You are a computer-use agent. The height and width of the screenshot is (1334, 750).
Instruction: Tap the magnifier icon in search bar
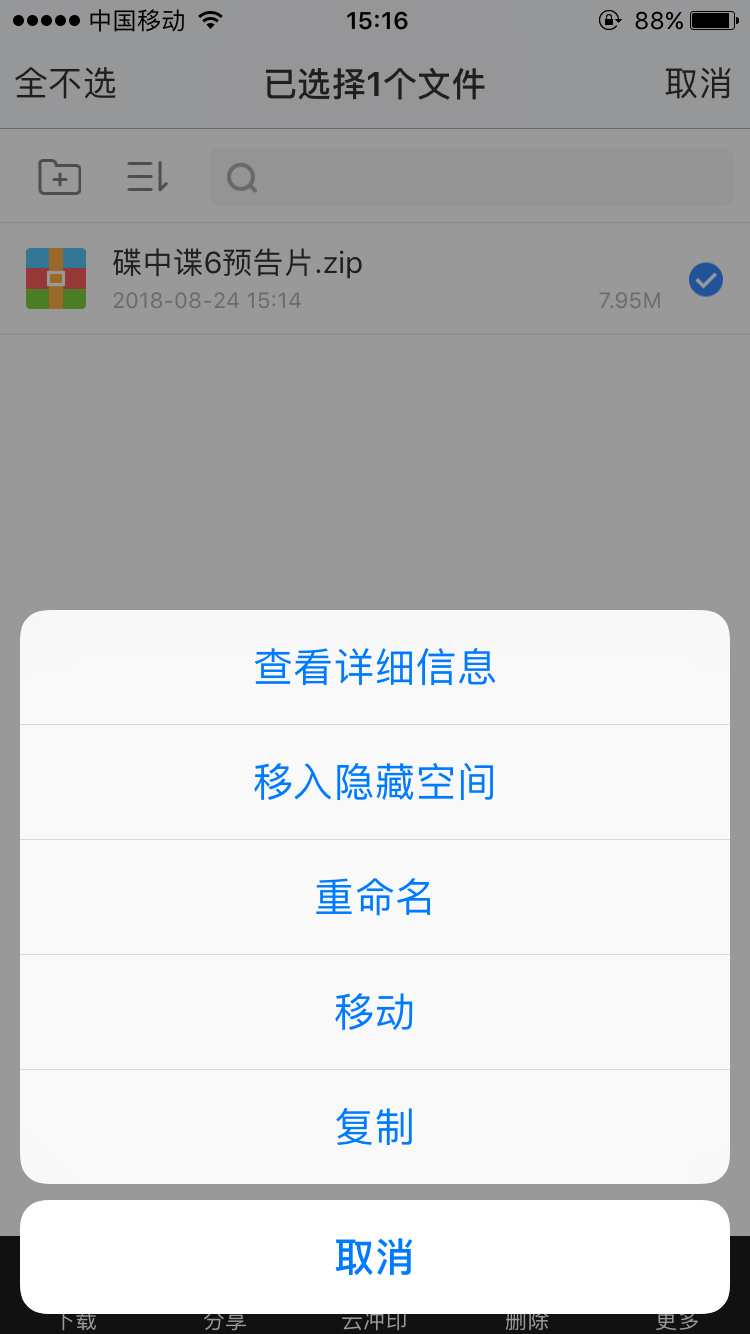coord(238,176)
